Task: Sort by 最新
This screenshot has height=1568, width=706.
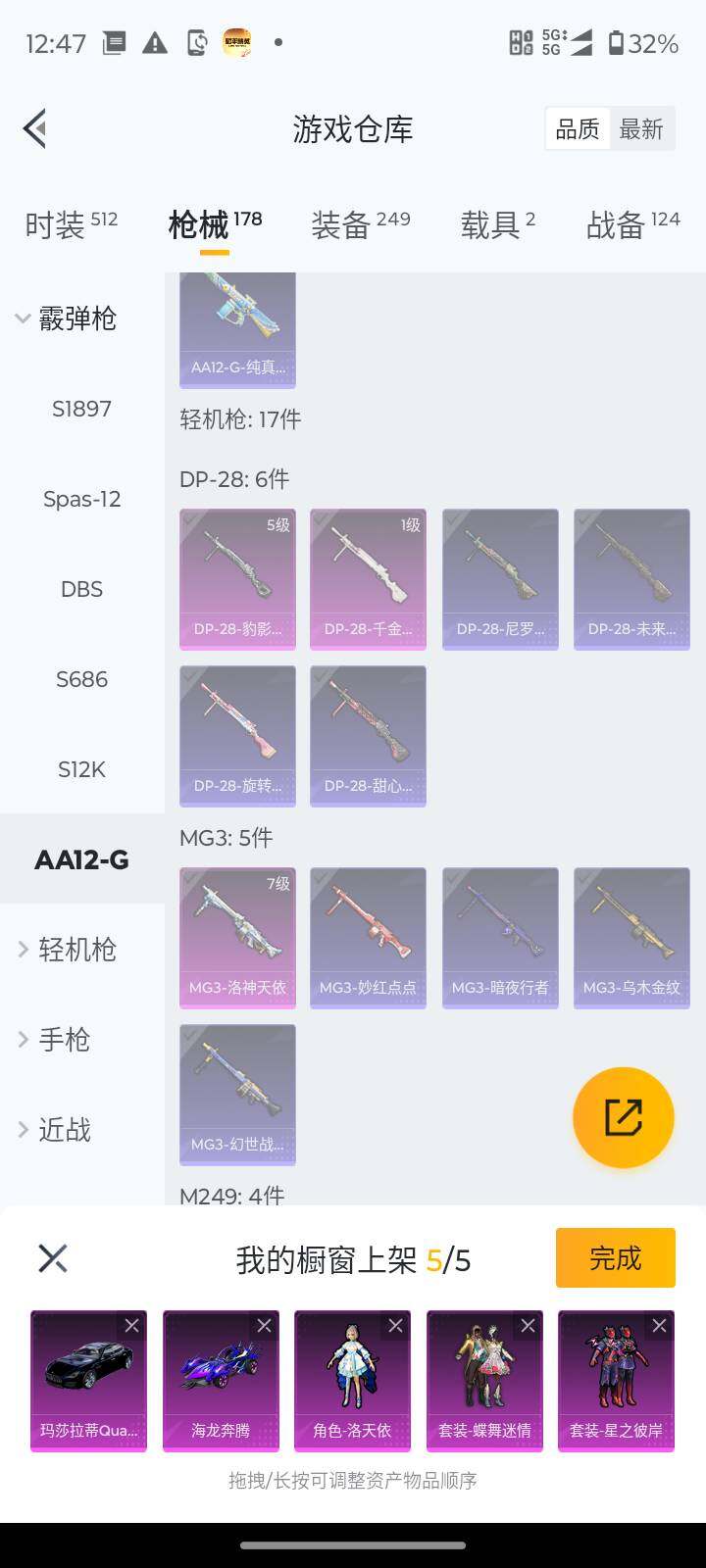Action: pos(641,129)
